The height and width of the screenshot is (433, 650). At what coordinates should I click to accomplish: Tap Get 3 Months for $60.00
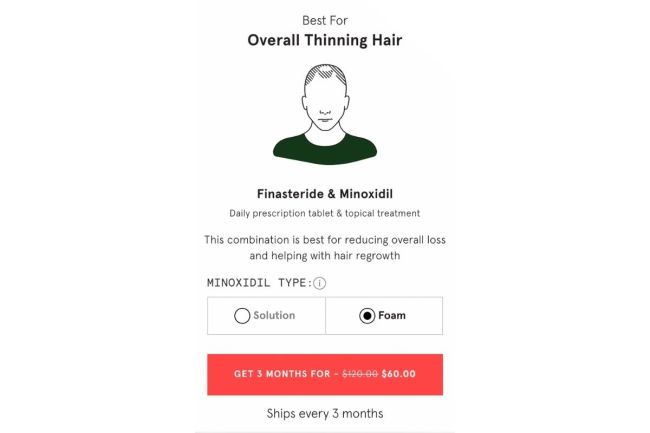tap(324, 374)
